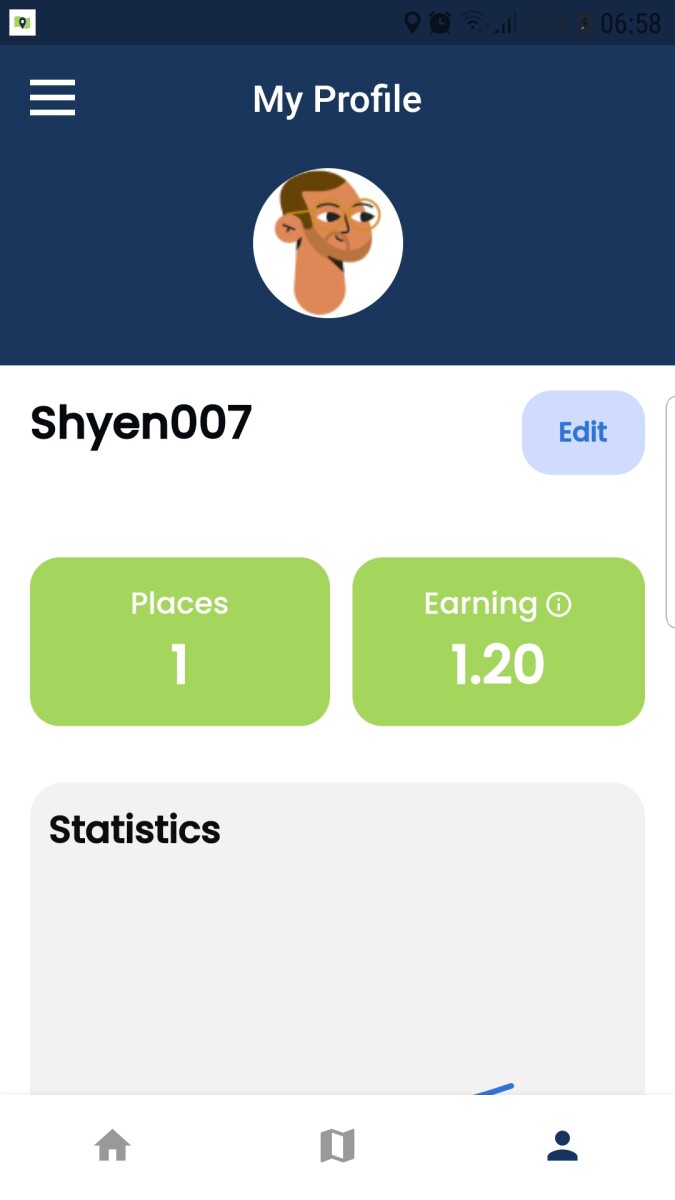Tap the Edit profile button

(x=583, y=432)
